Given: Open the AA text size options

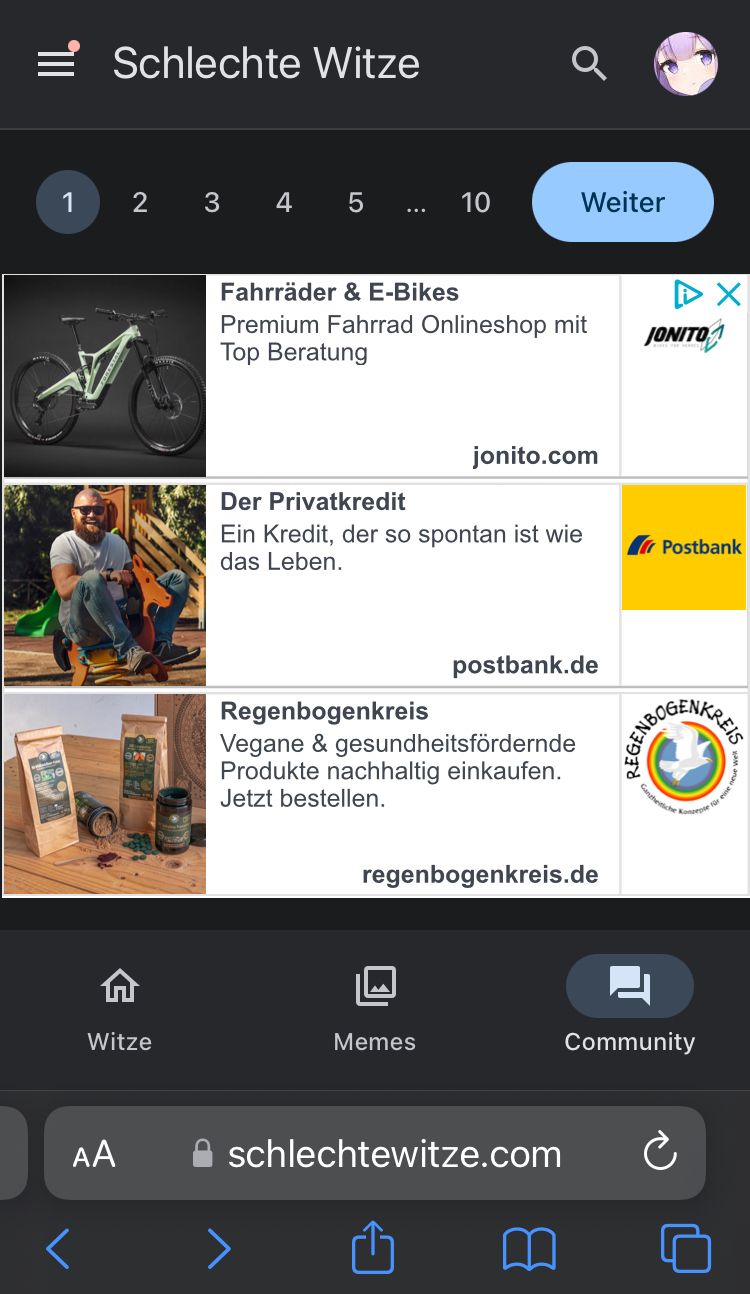Looking at the screenshot, I should point(94,1155).
